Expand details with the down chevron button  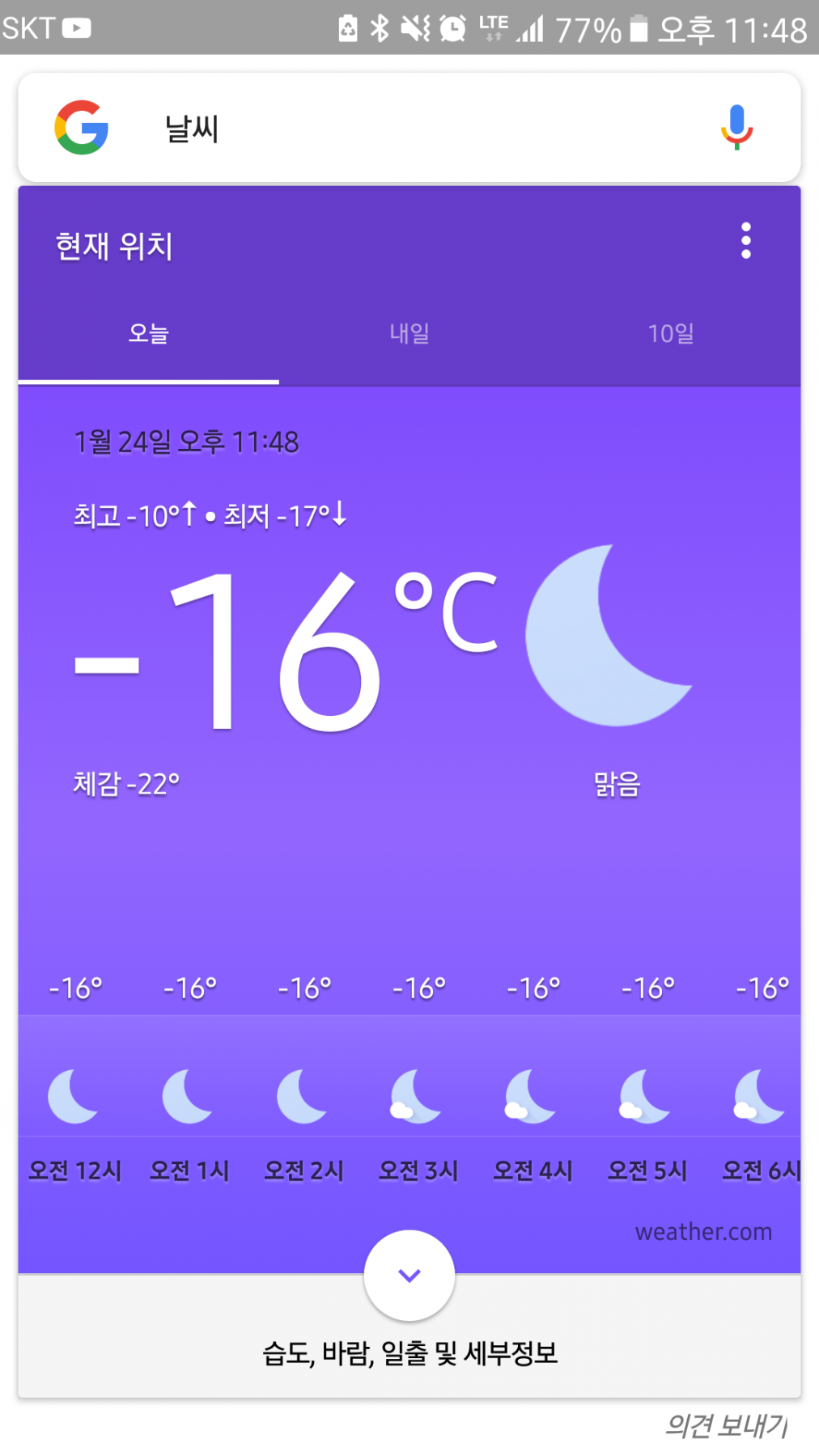pos(409,1276)
